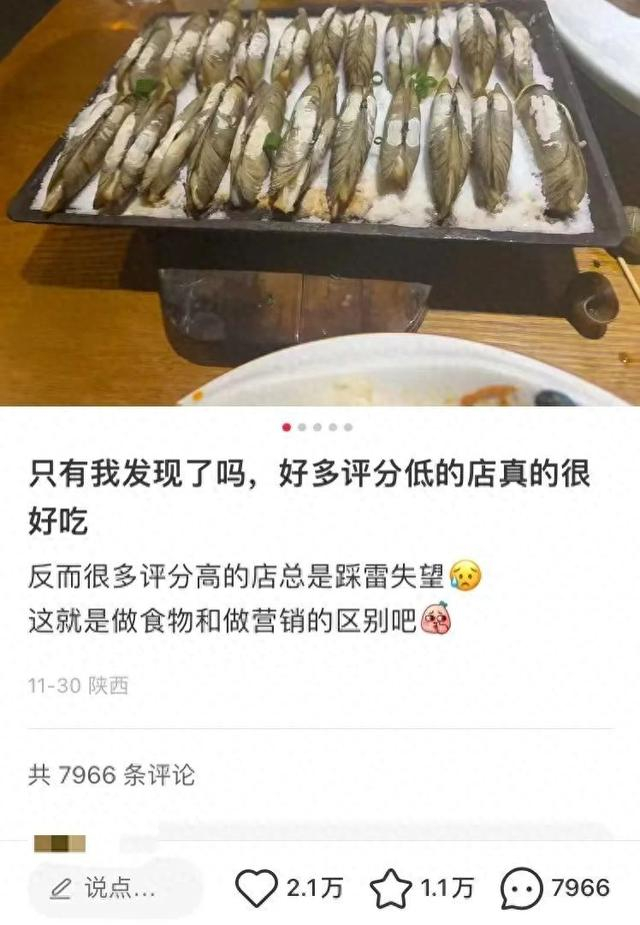Save the post using the star icon
The width and height of the screenshot is (640, 925).
pyautogui.click(x=391, y=887)
